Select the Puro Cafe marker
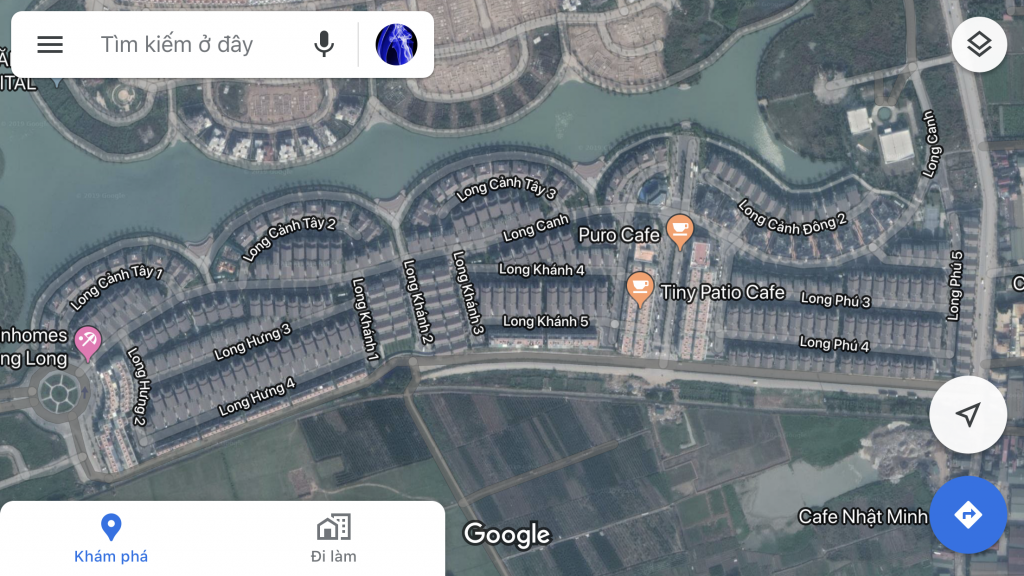The height and width of the screenshot is (576, 1024). [680, 231]
